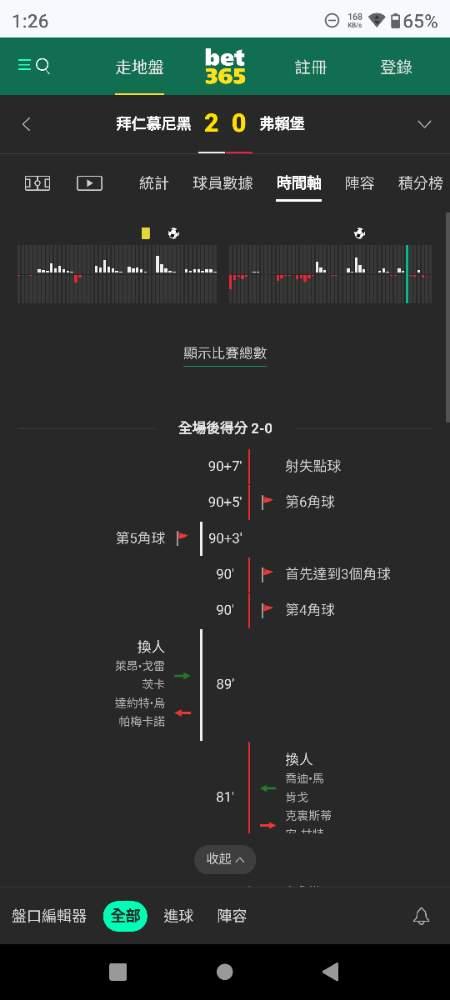Open the notifications bell
The height and width of the screenshot is (1000, 450).
(421, 916)
